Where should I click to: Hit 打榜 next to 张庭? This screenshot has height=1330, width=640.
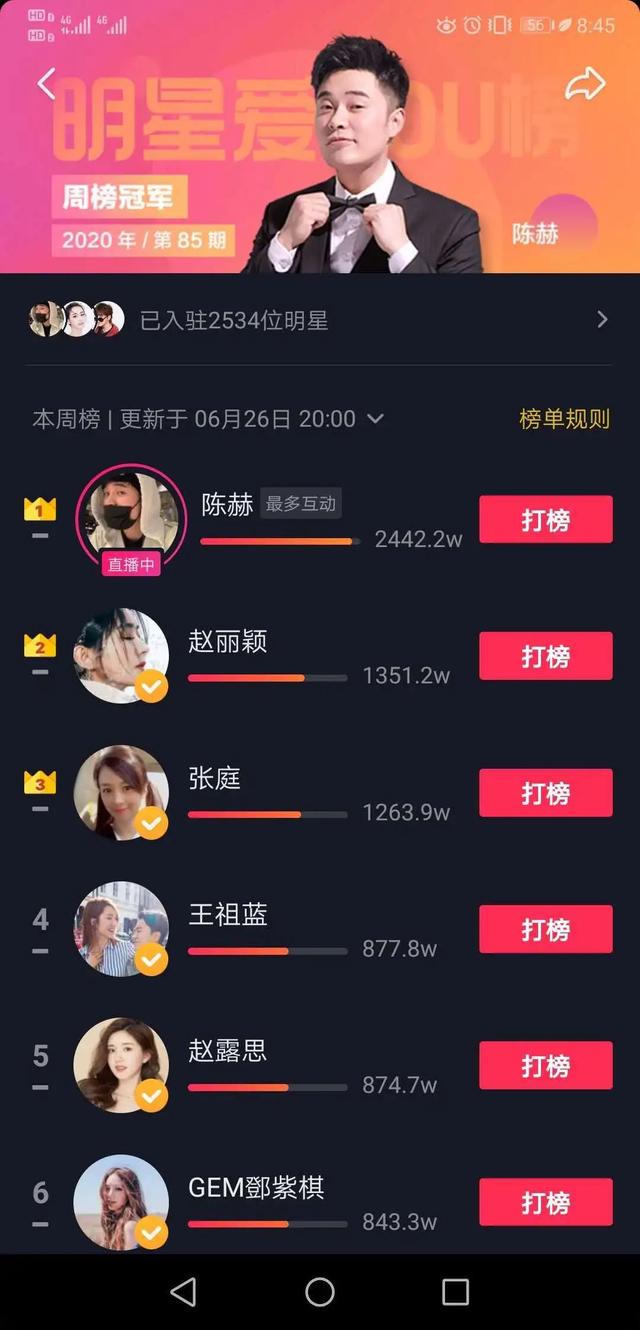pos(545,793)
